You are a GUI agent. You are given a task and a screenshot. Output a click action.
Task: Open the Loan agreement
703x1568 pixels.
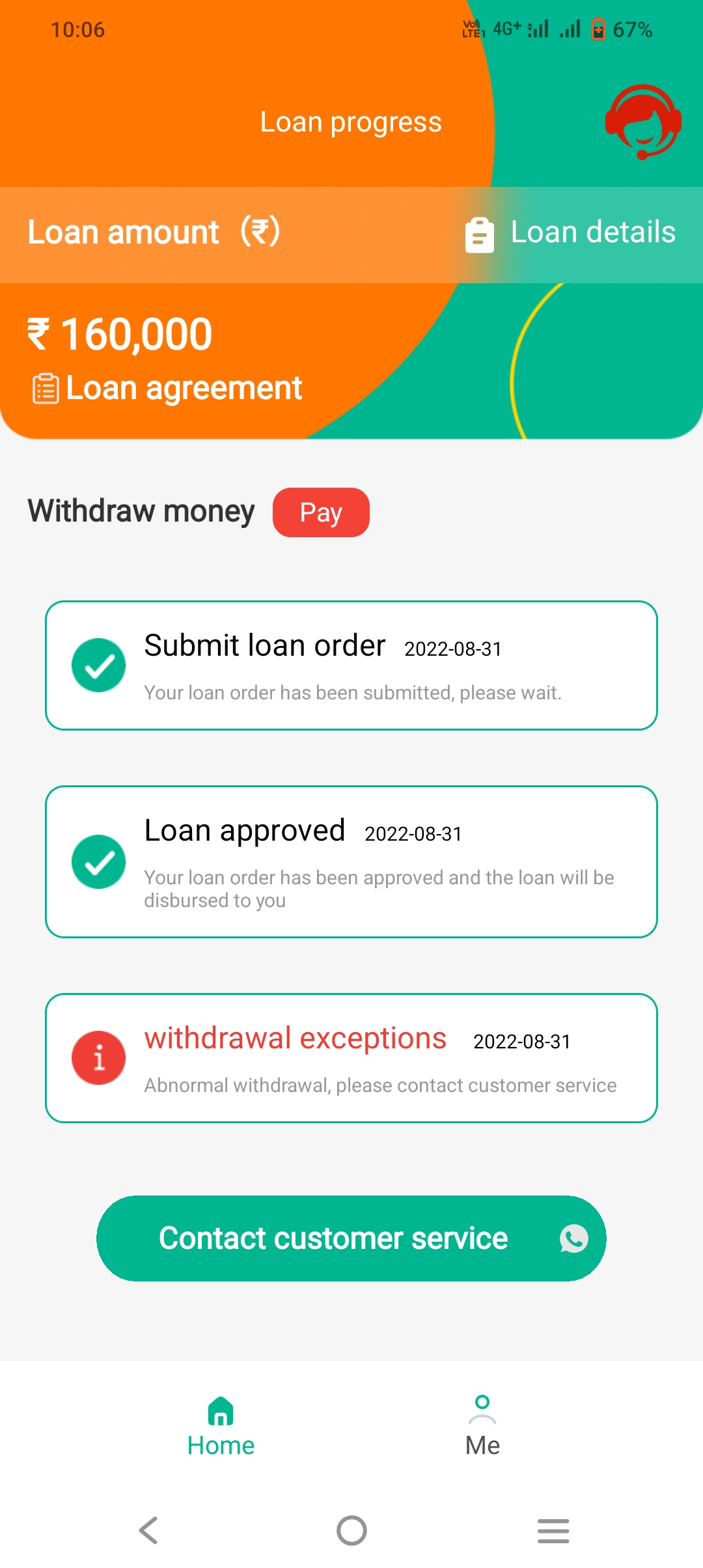click(168, 389)
